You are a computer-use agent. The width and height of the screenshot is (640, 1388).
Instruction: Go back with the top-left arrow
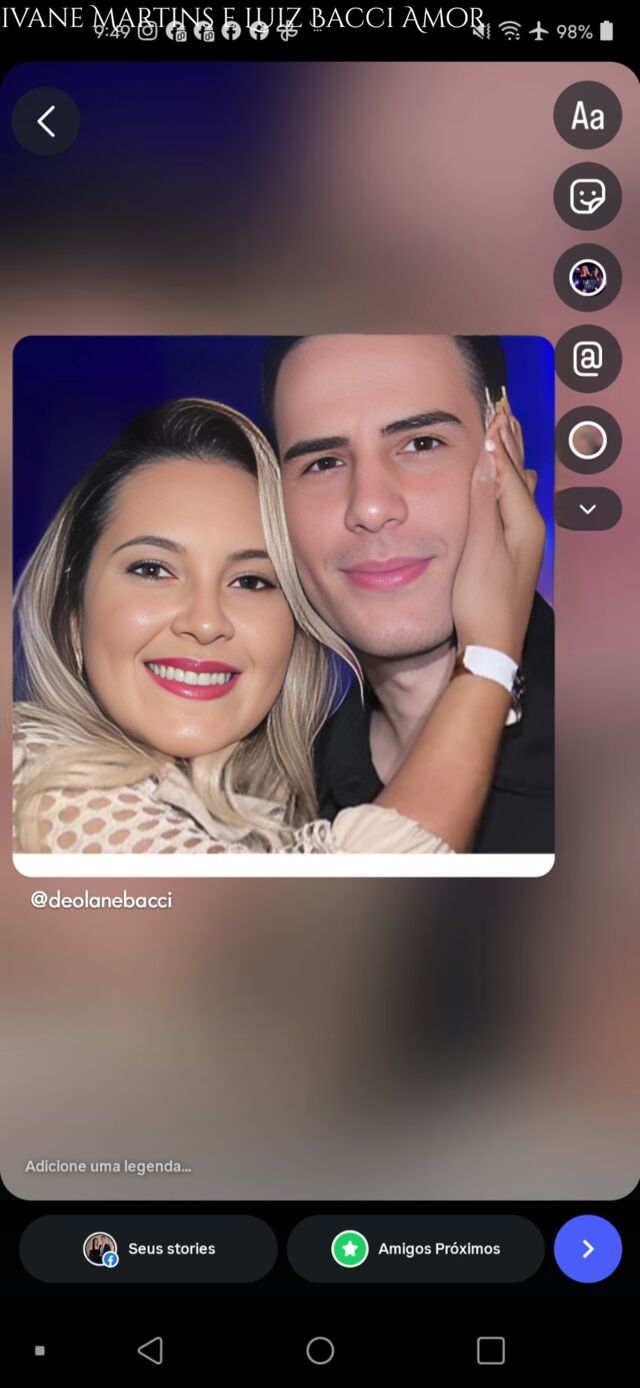[x=46, y=121]
